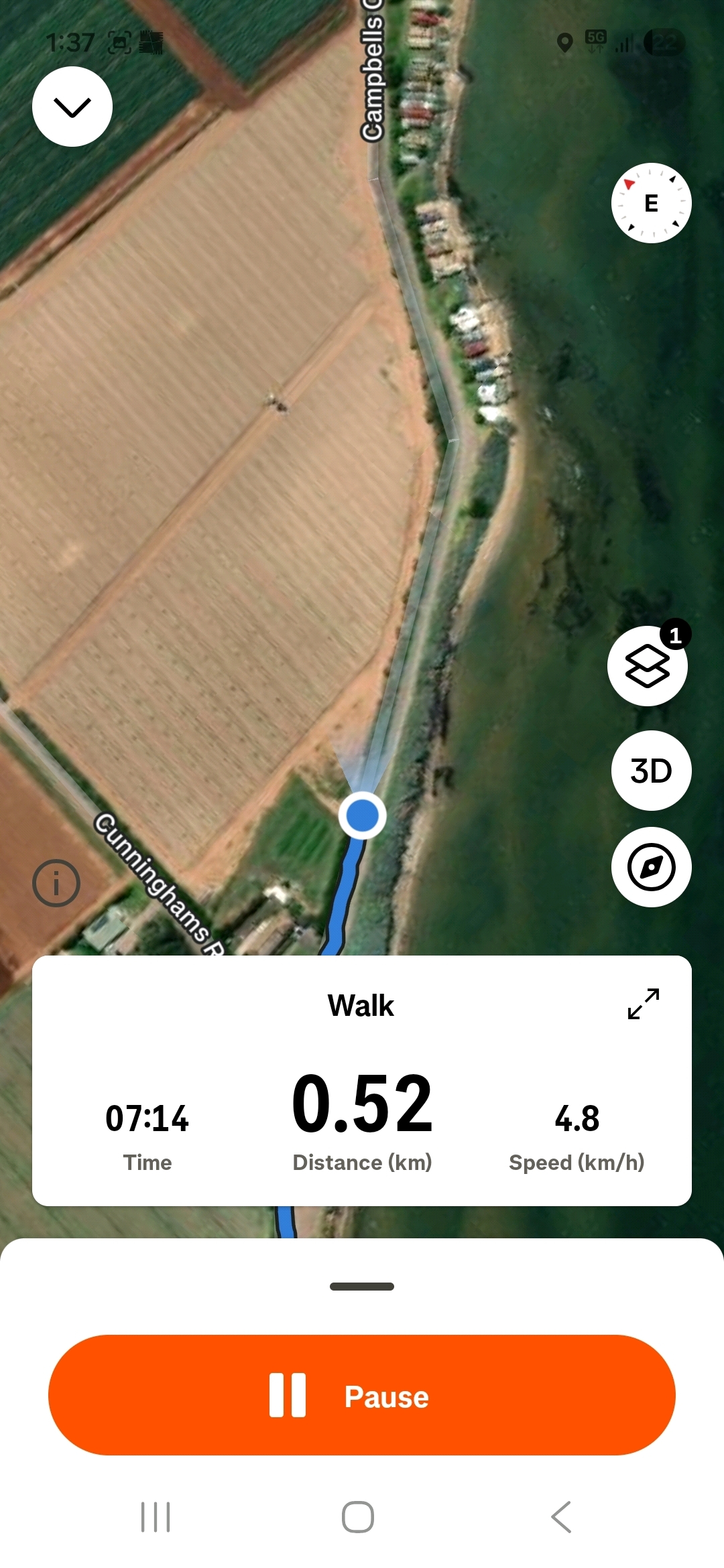
Task: Collapse the recording screen with the down chevron
Action: click(72, 107)
